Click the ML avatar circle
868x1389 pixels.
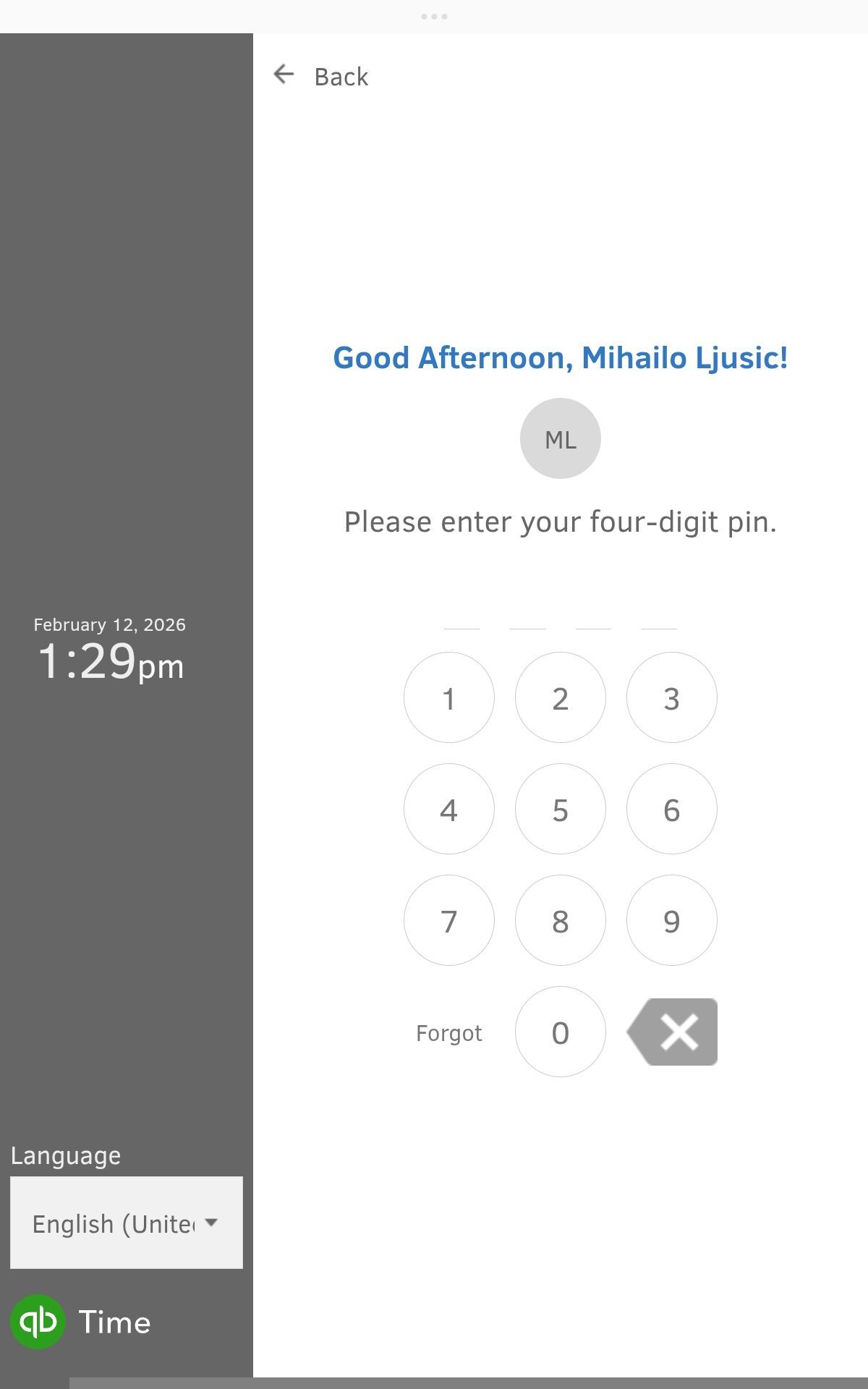[x=560, y=438]
